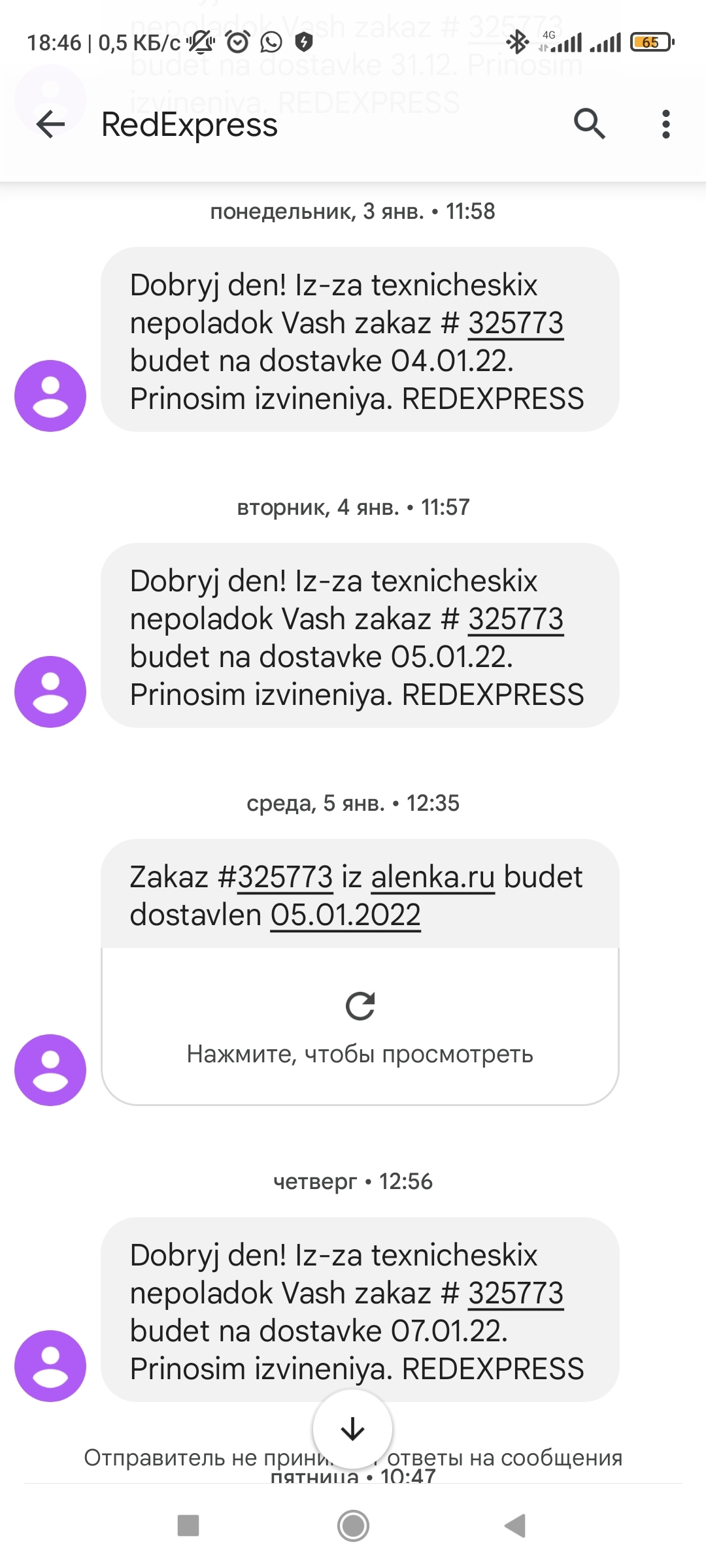Image resolution: width=706 pixels, height=1568 pixels.
Task: Tap order number link in 04.01.22 message
Action: (x=516, y=323)
